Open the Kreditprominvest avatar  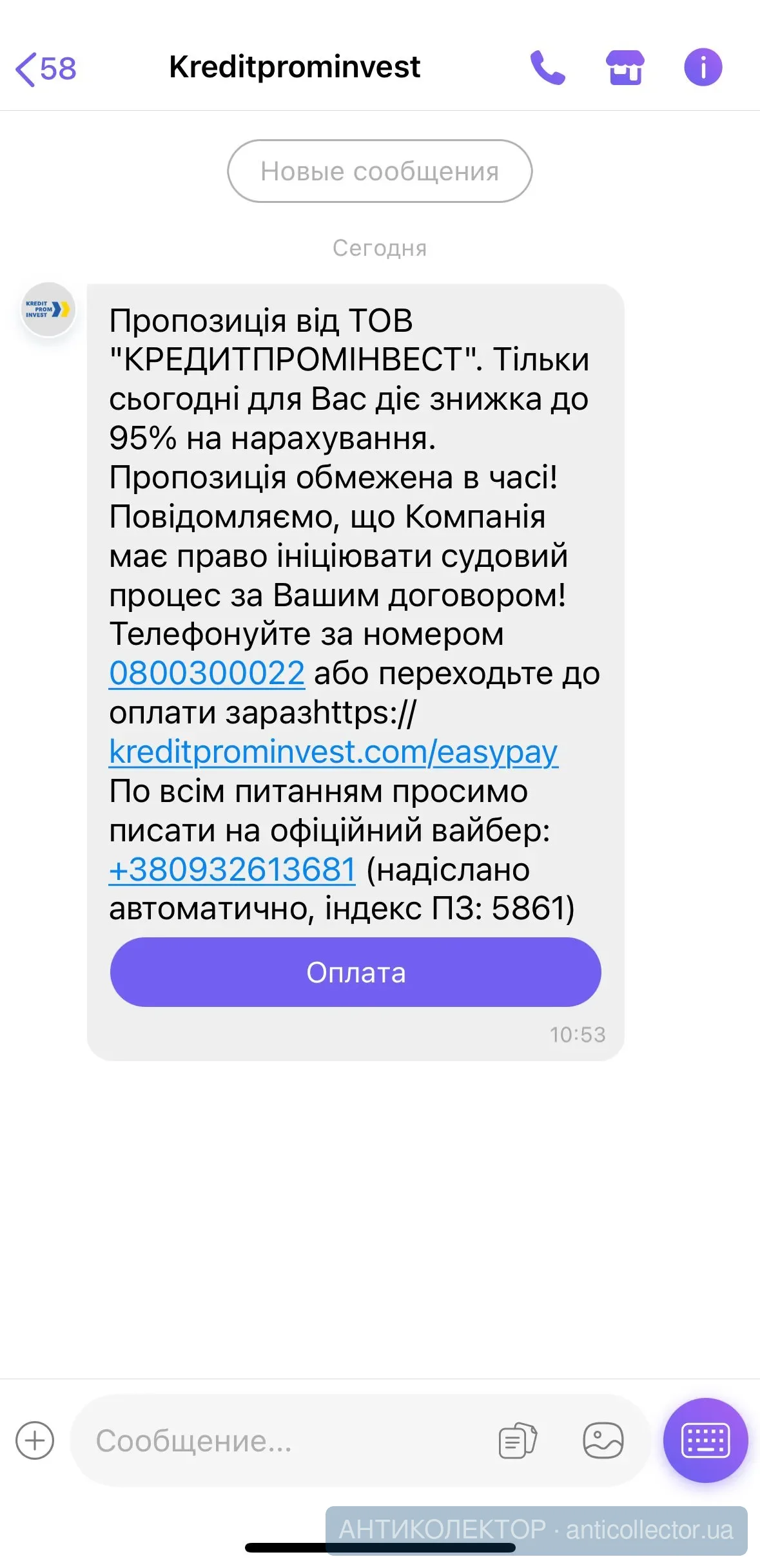[x=48, y=310]
